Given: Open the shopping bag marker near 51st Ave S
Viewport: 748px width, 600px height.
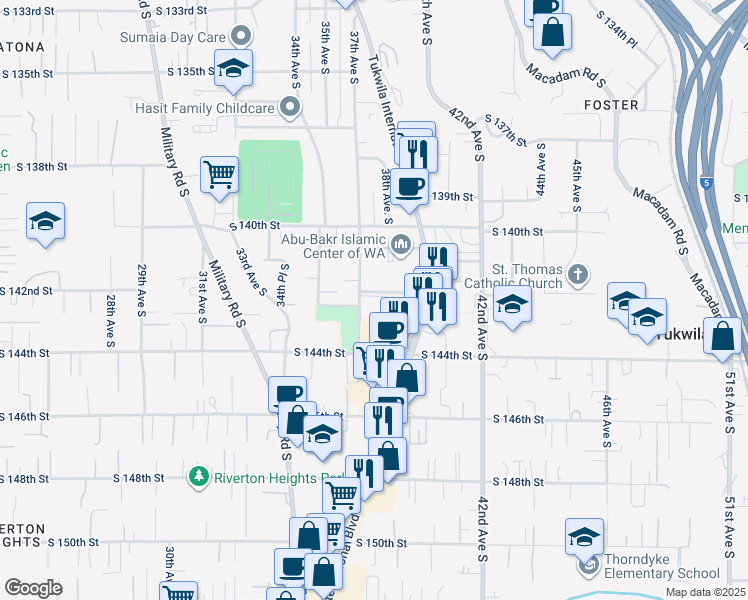Looking at the screenshot, I should (723, 336).
